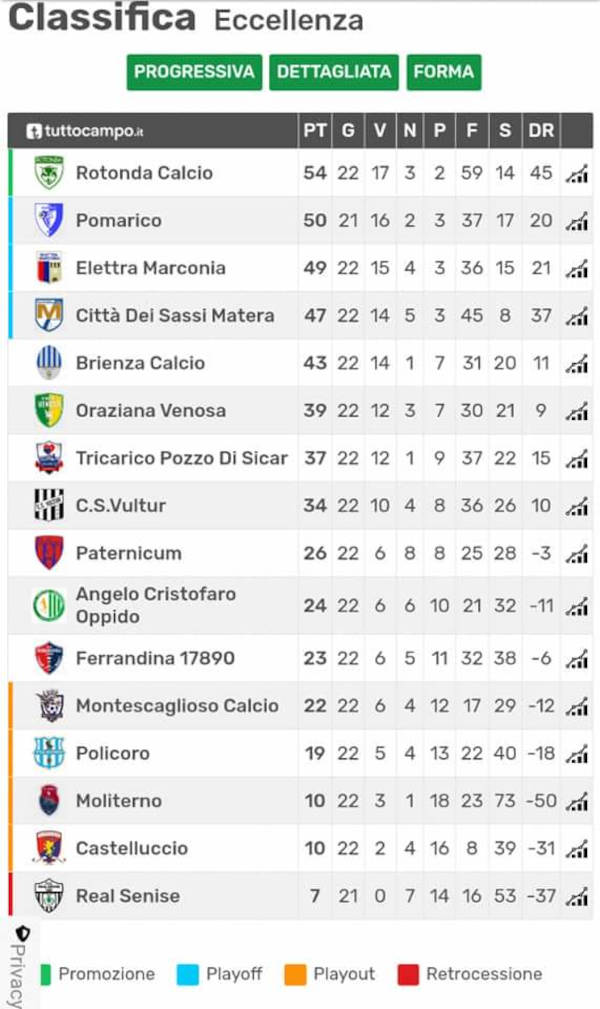The image size is (600, 1009).
Task: Select Montescaglioso Calcio team
Action: pos(177,706)
